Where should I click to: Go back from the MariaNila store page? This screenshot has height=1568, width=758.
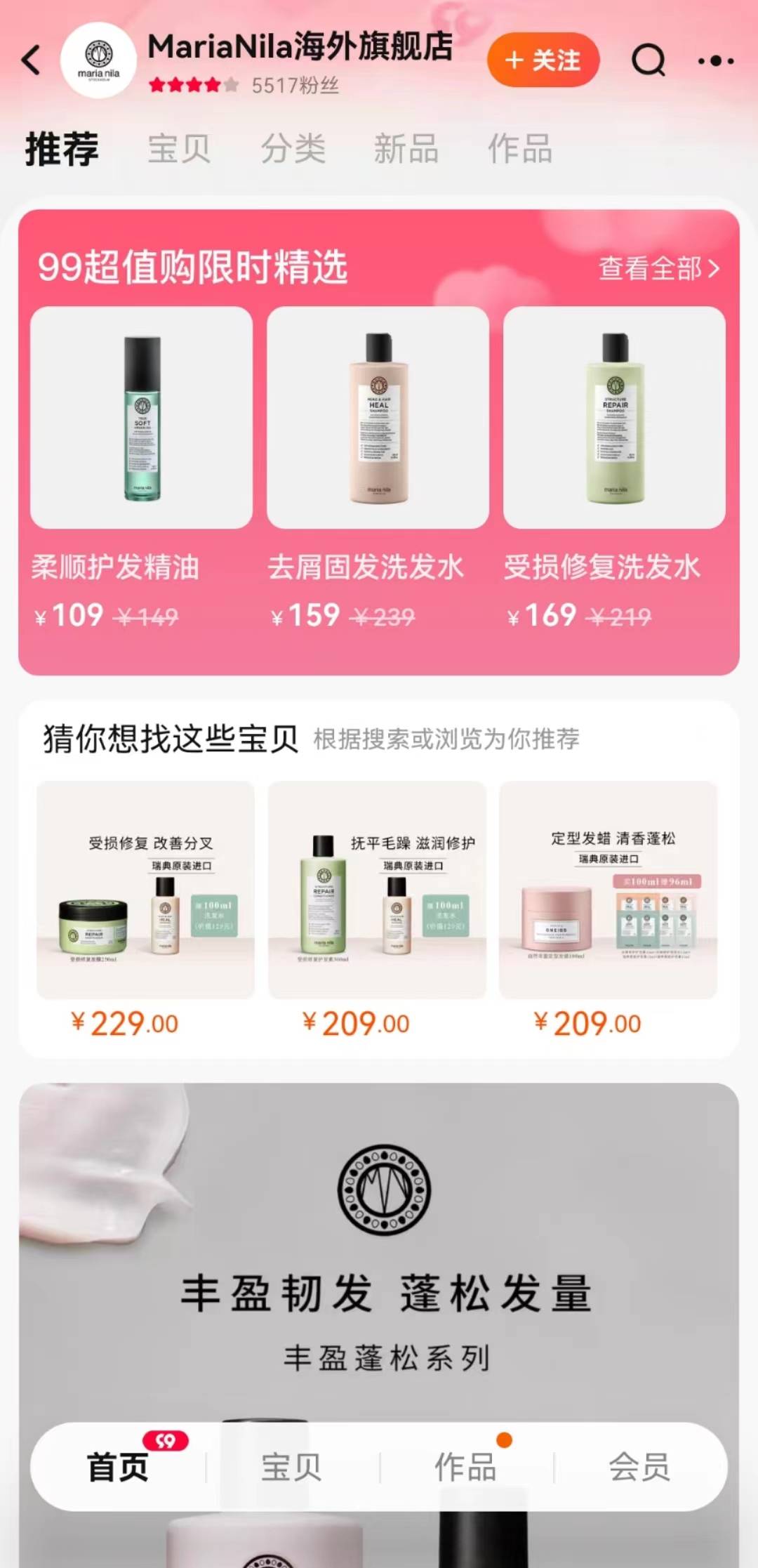click(x=32, y=60)
